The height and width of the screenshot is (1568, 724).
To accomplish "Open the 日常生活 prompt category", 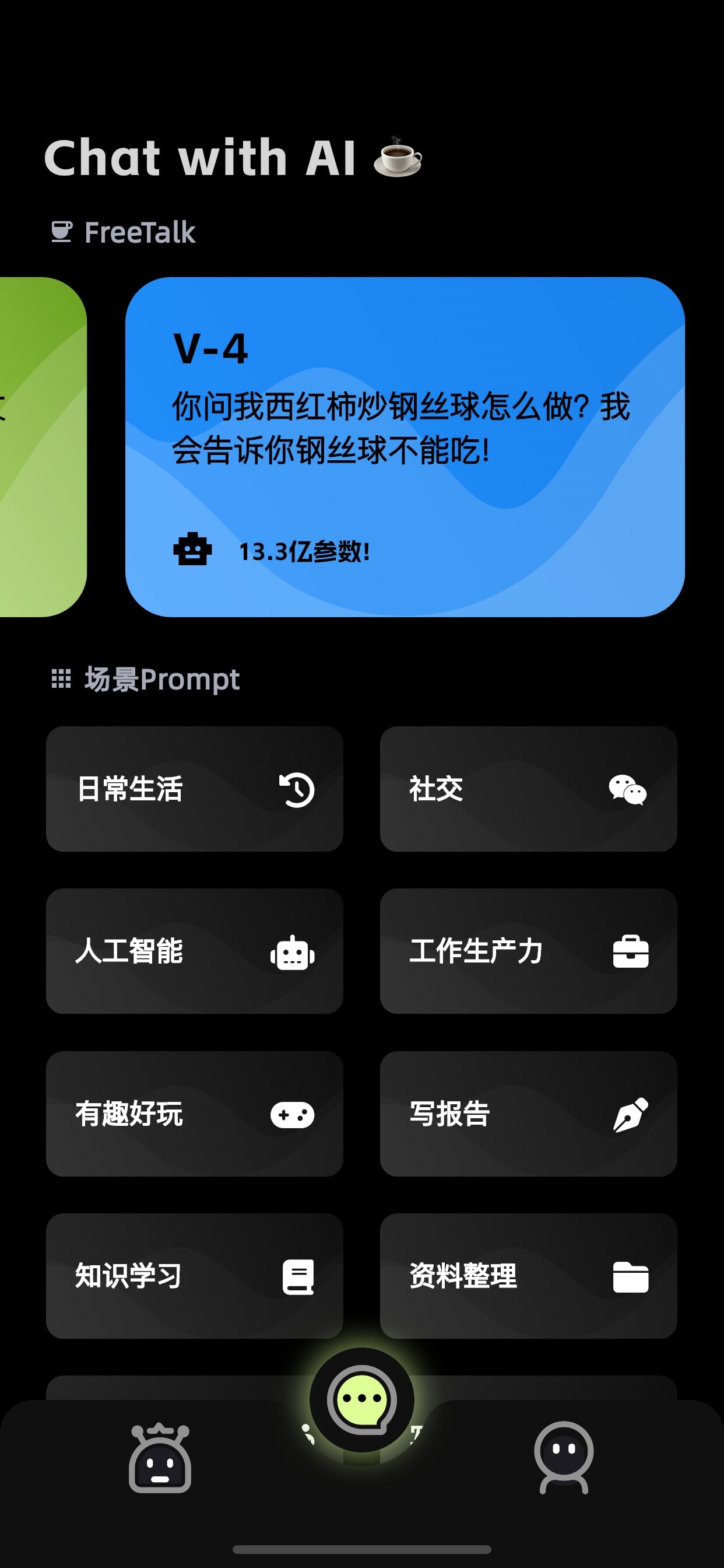I will (194, 789).
